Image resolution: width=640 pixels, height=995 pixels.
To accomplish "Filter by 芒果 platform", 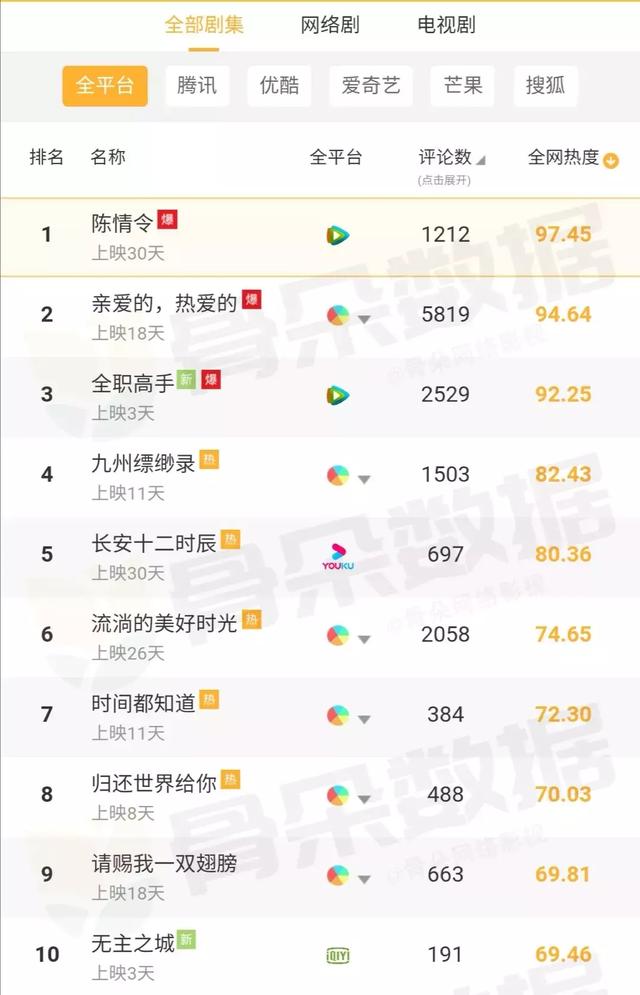I will coord(463,86).
